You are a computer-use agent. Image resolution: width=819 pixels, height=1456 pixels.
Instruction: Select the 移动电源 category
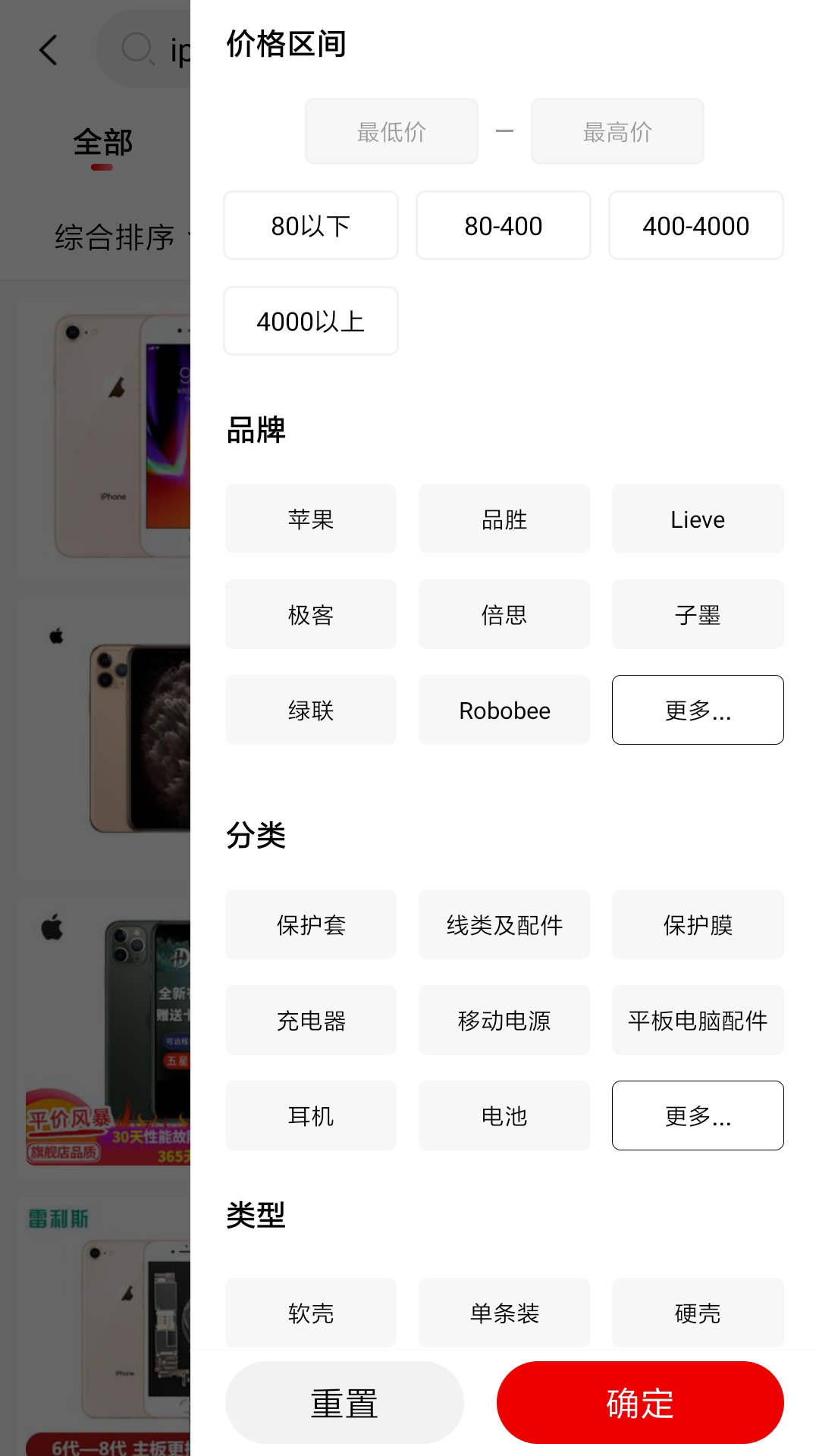tap(504, 1021)
